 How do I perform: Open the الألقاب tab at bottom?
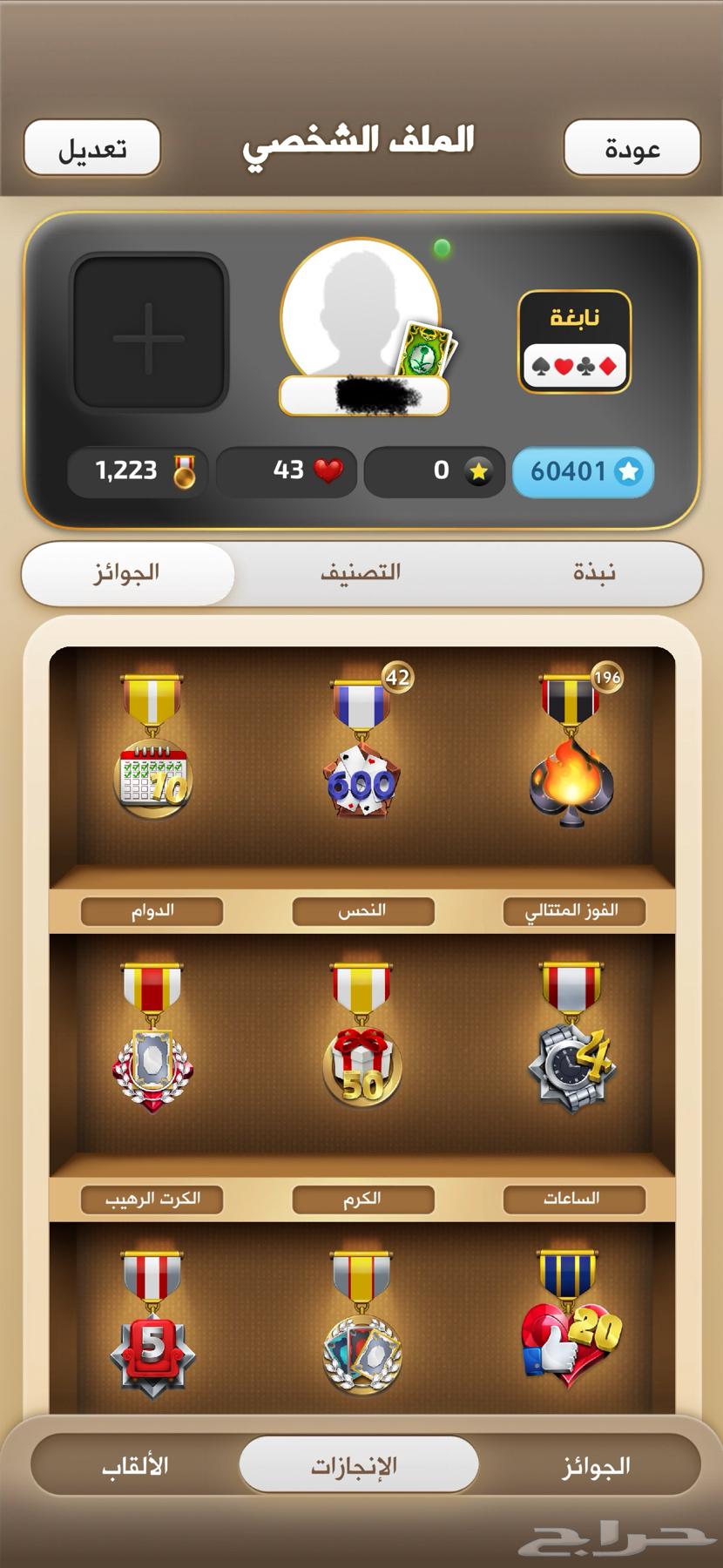135,1465
